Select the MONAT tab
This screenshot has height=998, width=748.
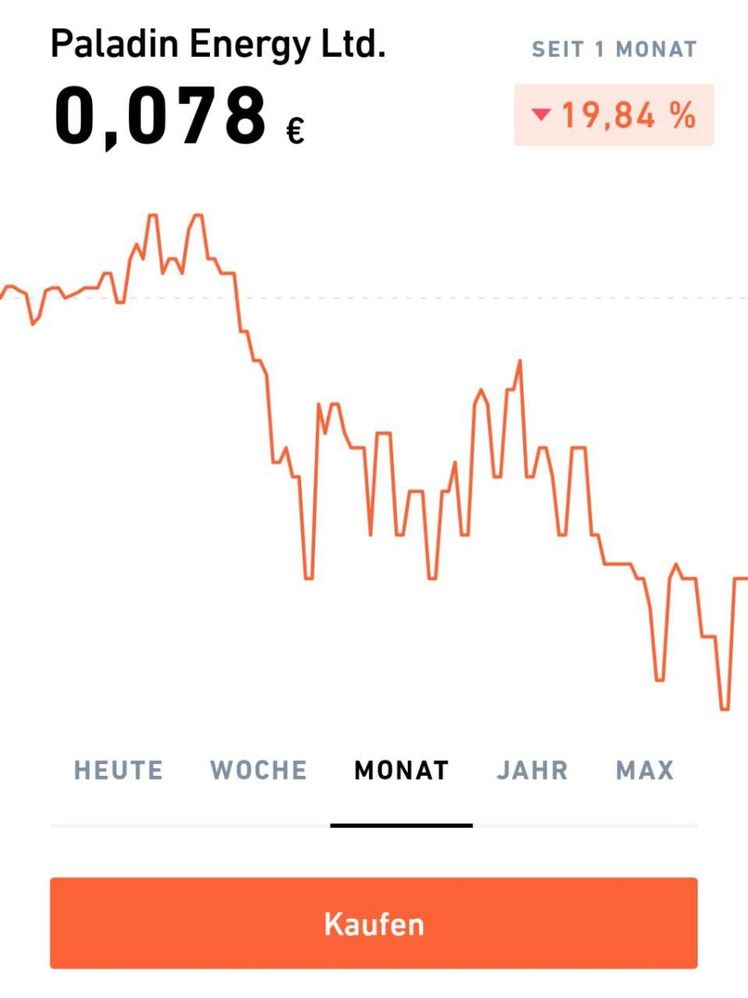[x=401, y=770]
